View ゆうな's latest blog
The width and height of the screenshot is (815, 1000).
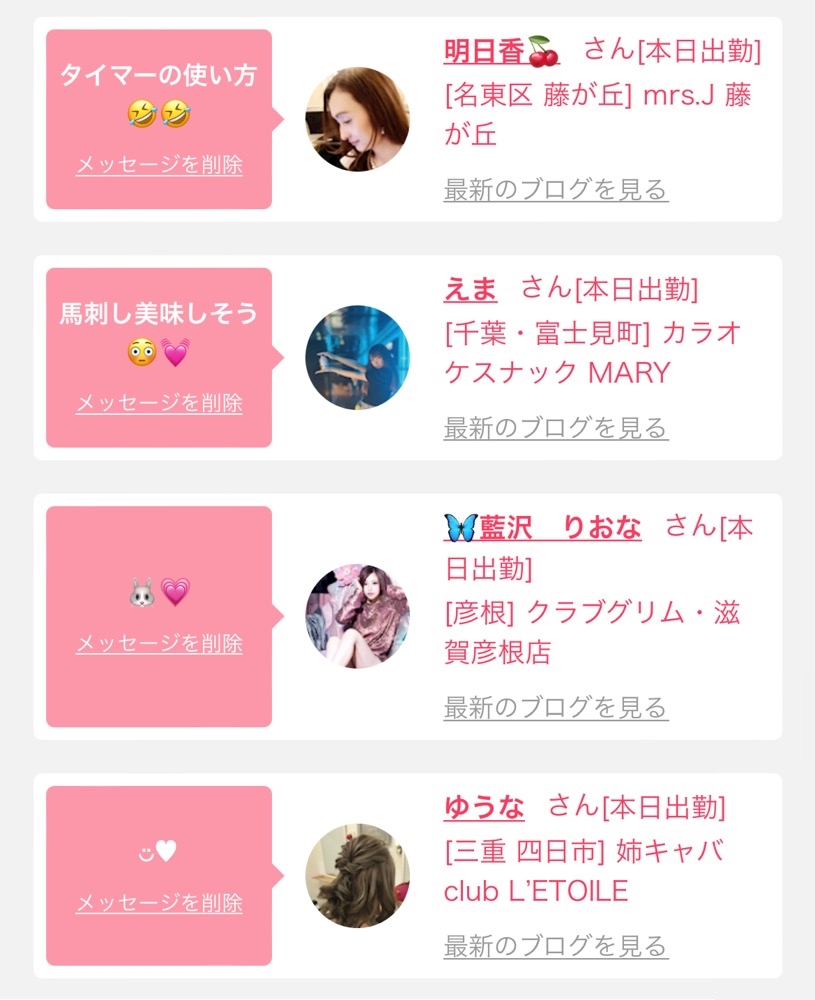tap(555, 946)
